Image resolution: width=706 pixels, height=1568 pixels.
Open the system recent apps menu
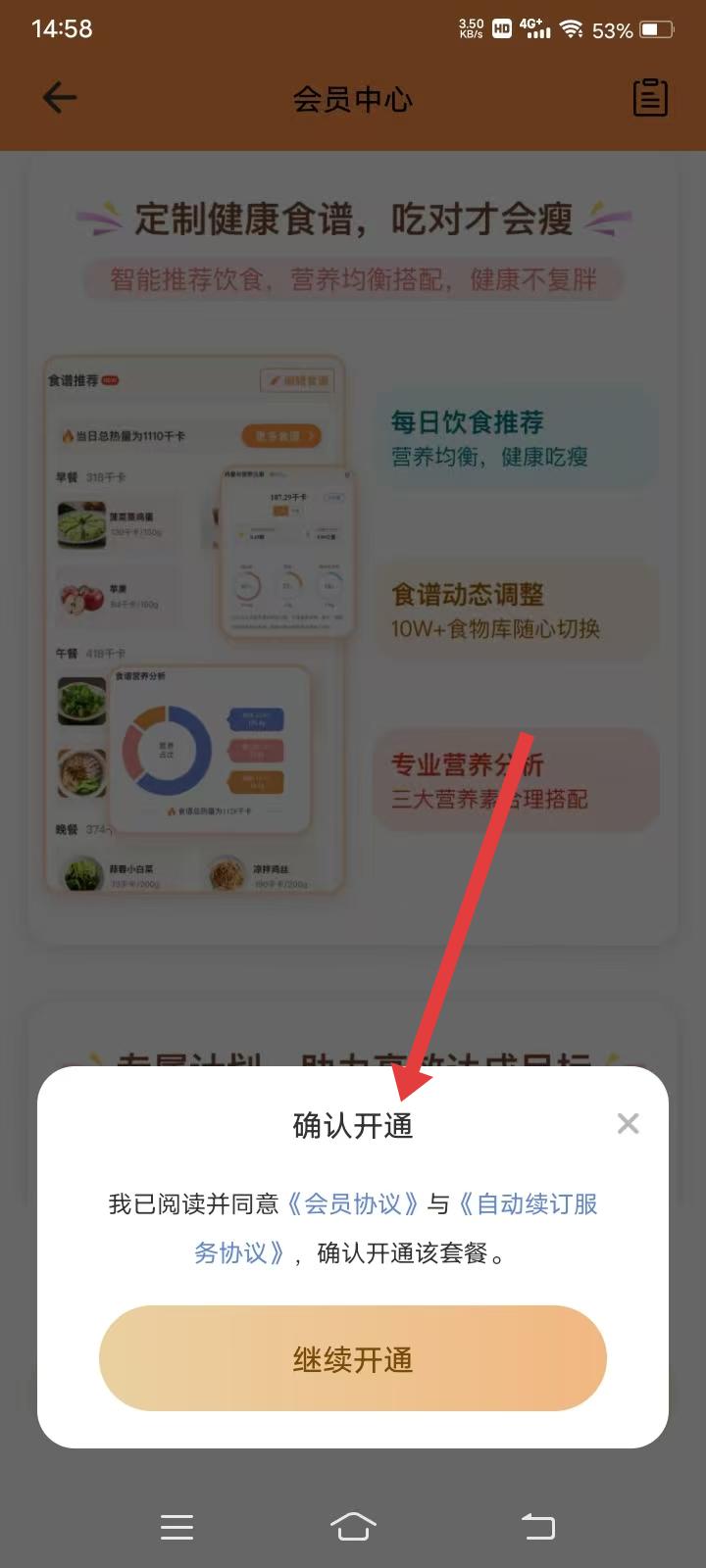(176, 1526)
